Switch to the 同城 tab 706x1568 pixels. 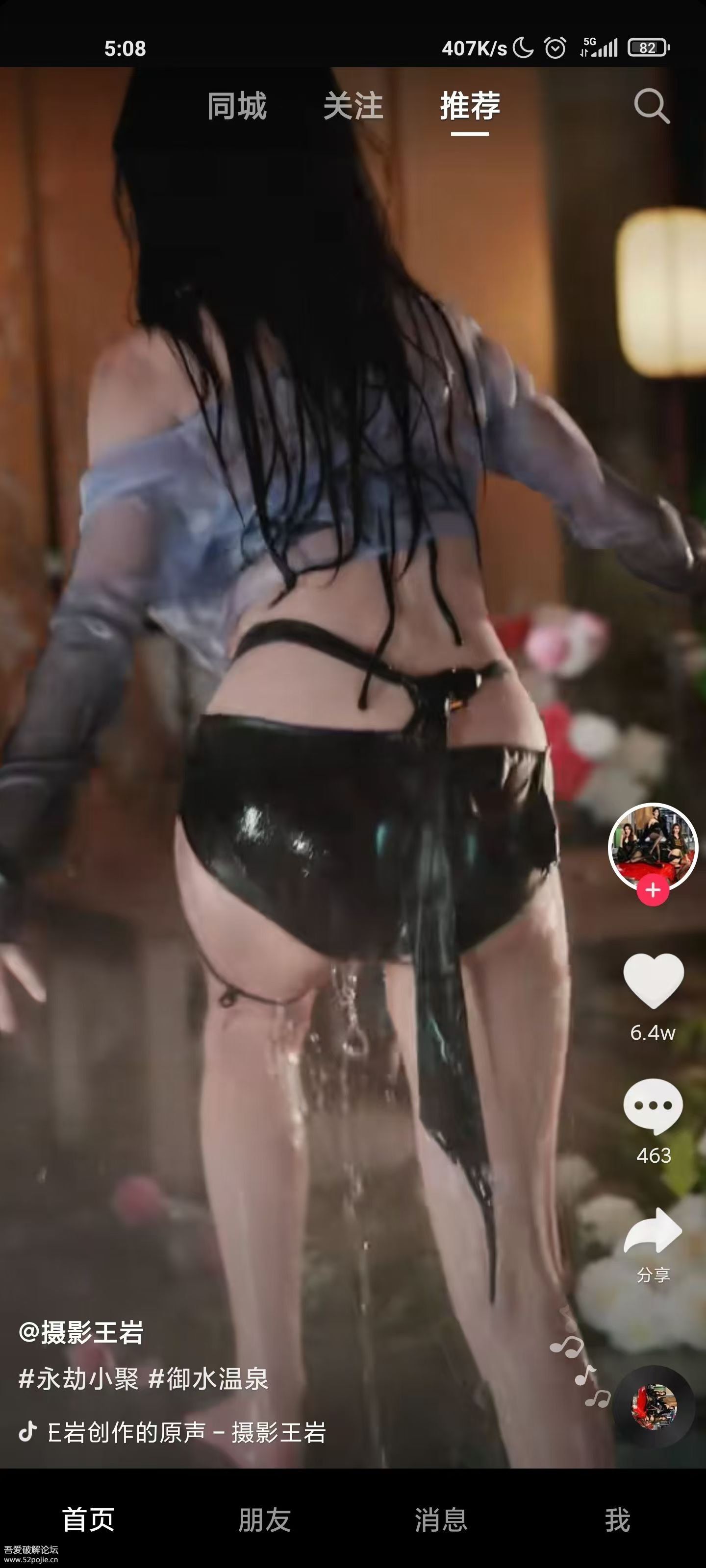coord(236,106)
